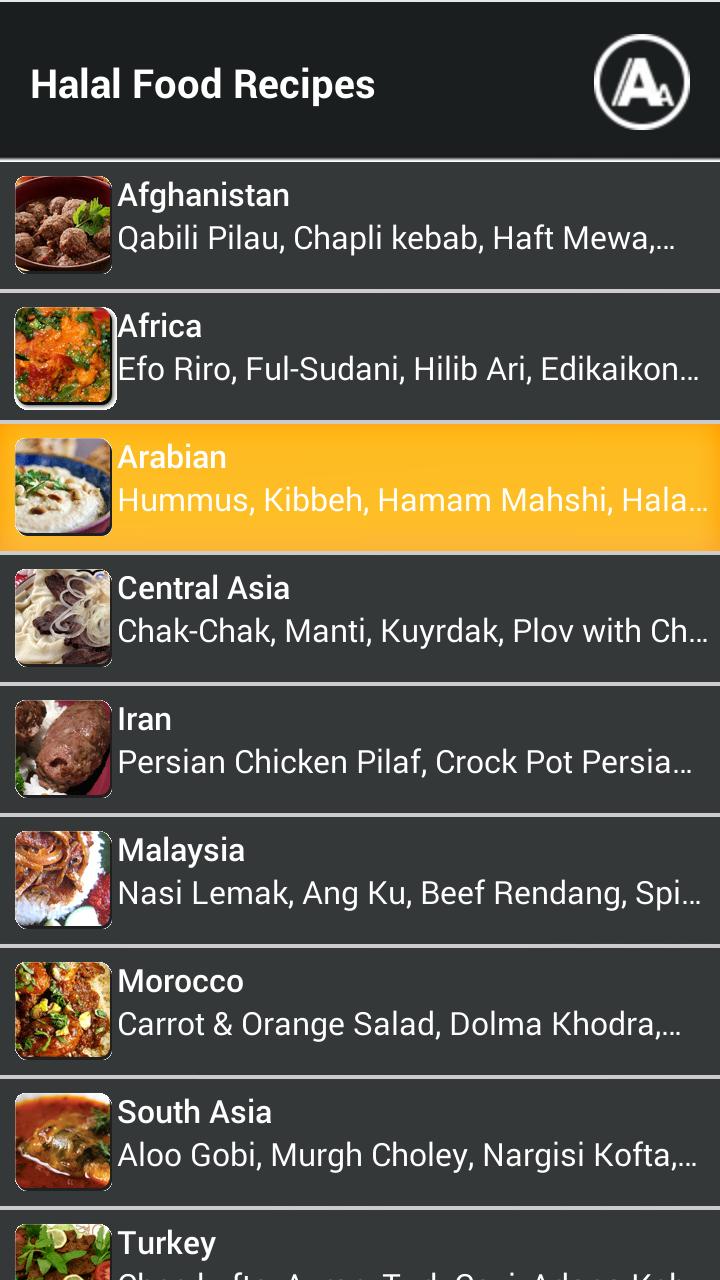Click the Halal Food Recipes title
Screen dimensions: 720x1280
[202, 84]
